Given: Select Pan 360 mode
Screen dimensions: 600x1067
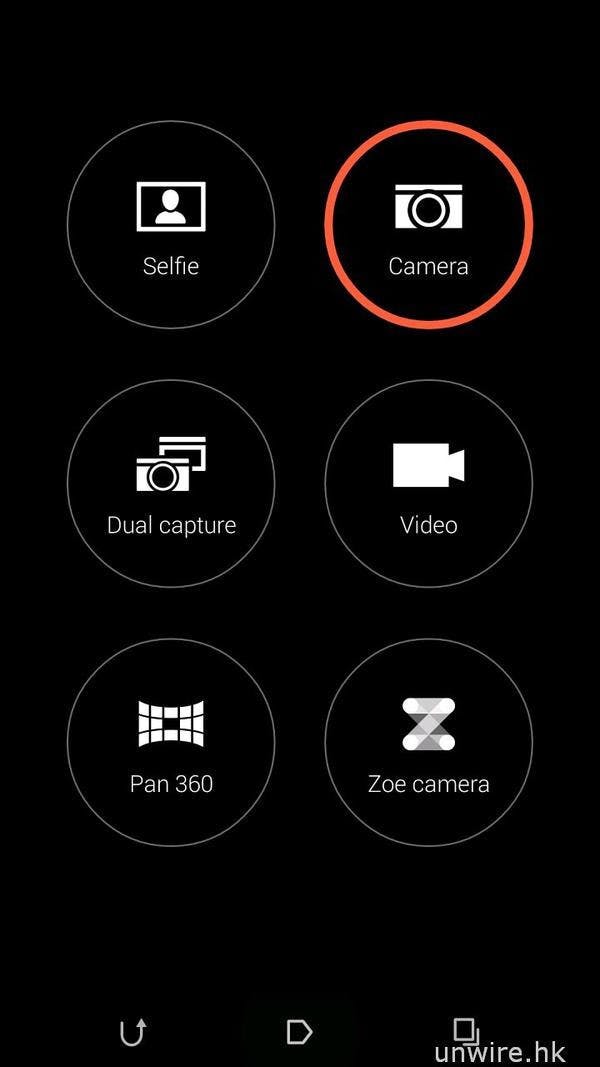Looking at the screenshot, I should 171,743.
